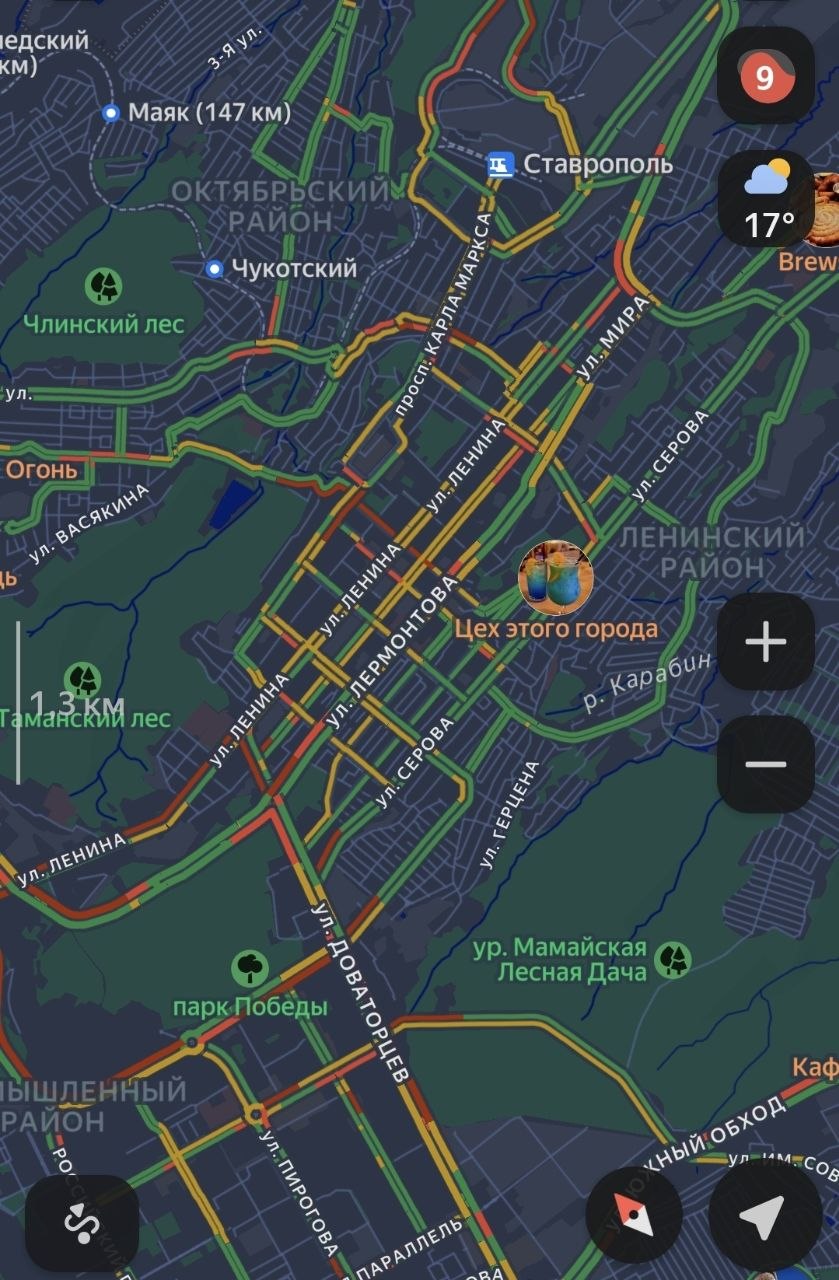Open the route planning button
This screenshot has width=839, height=1280.
80,1222
